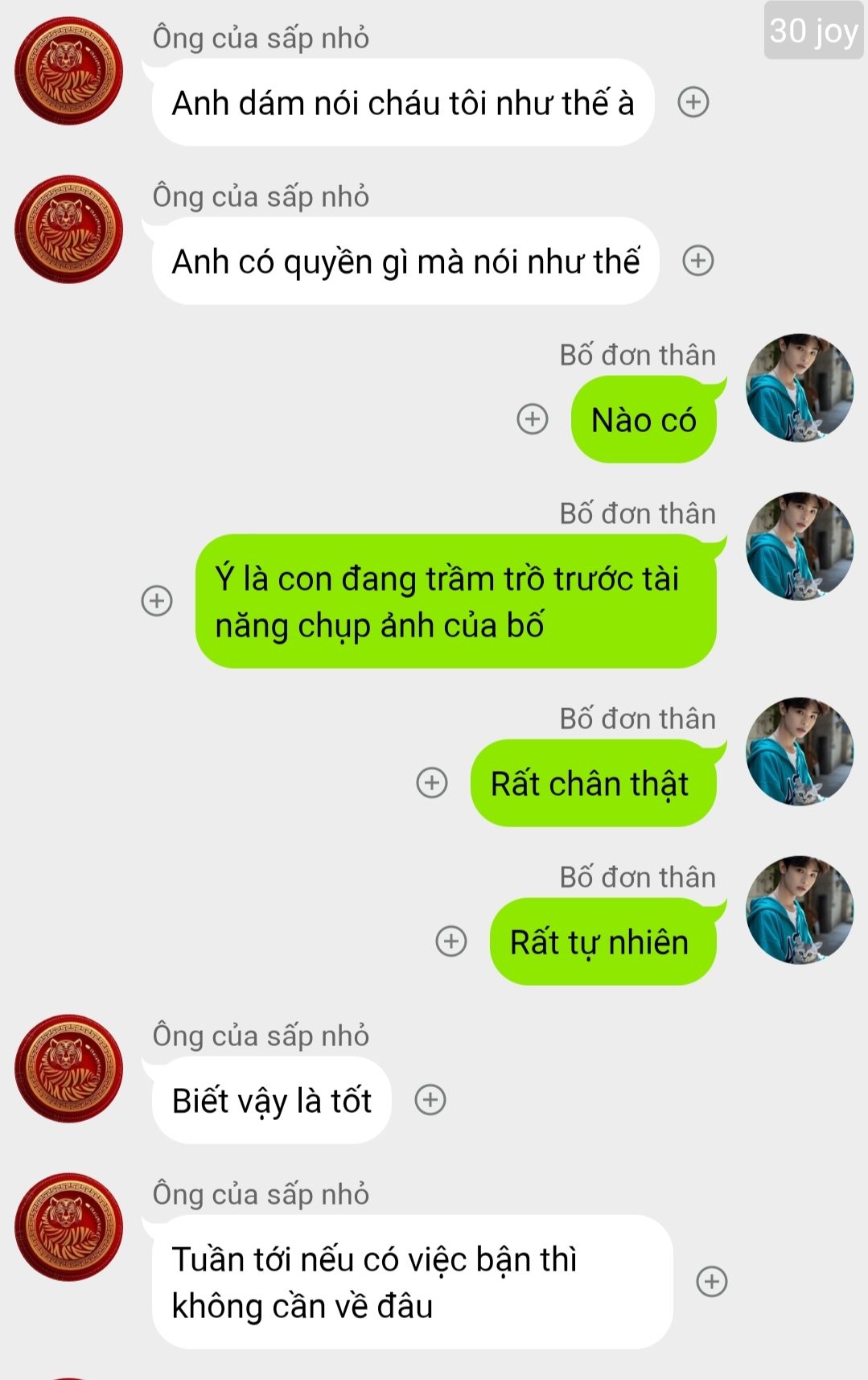The image size is (868, 1380).
Task: Tap plus icon beside "Tuần tới nếu có việc bận" message
Action: coord(712,1281)
